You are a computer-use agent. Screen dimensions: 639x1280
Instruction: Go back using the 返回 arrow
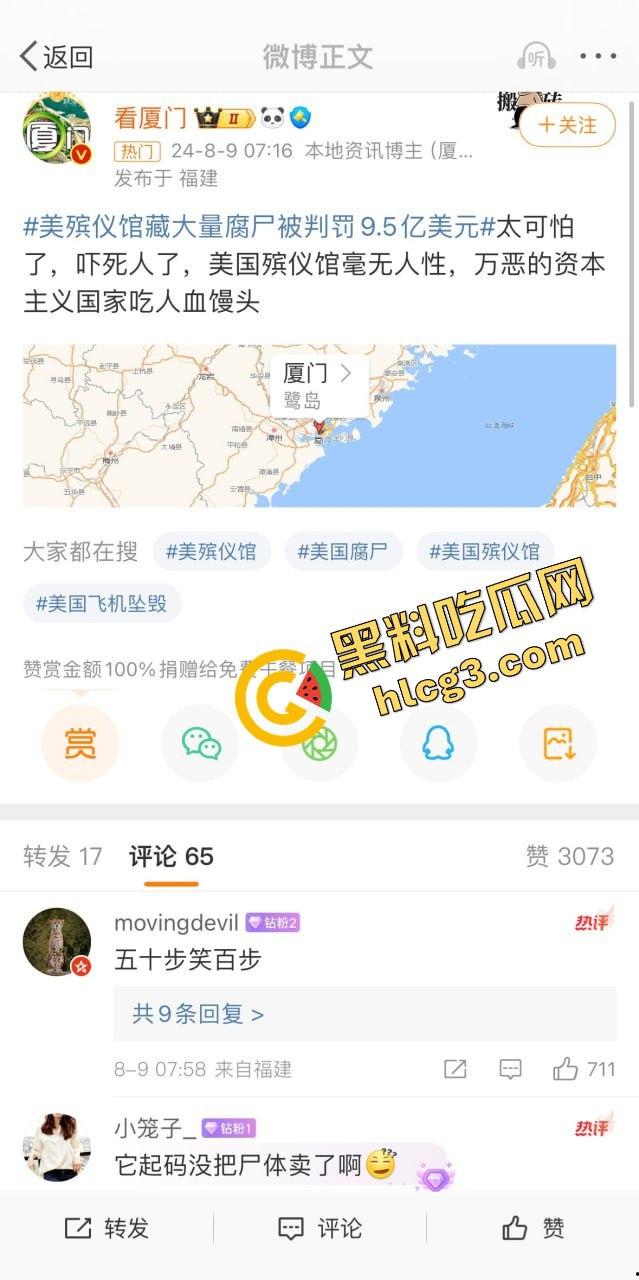(56, 57)
